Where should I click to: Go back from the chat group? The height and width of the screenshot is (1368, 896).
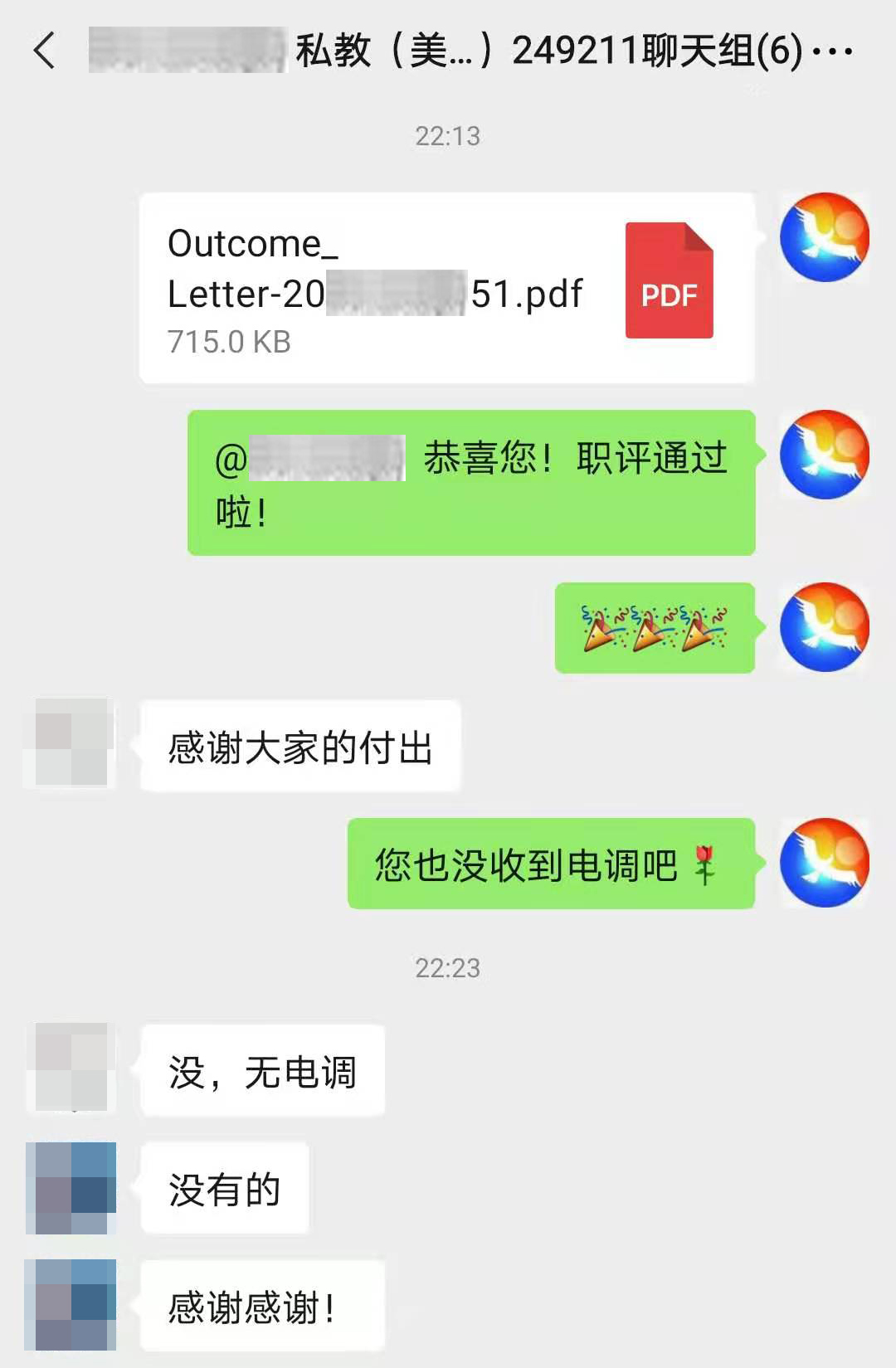click(45, 51)
